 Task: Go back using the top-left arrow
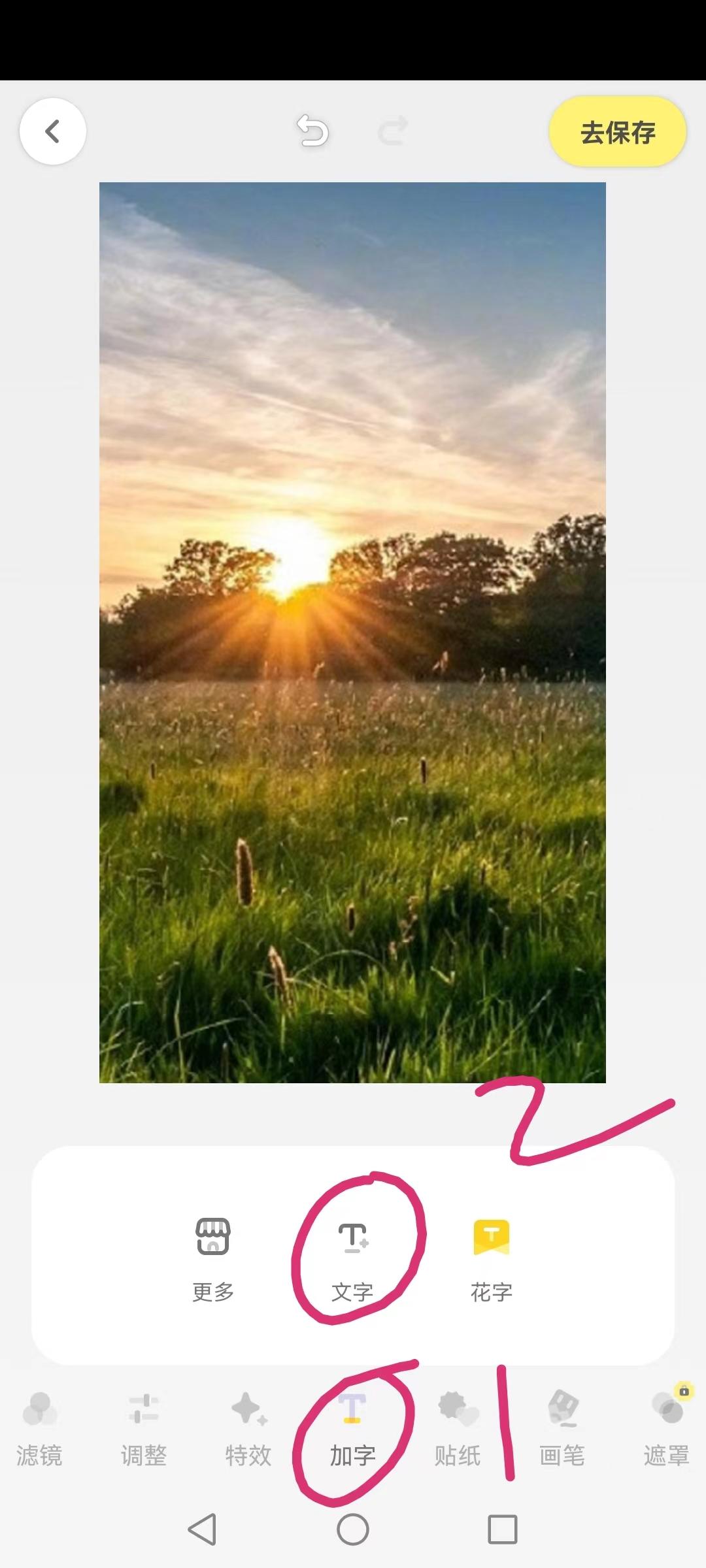[x=53, y=131]
